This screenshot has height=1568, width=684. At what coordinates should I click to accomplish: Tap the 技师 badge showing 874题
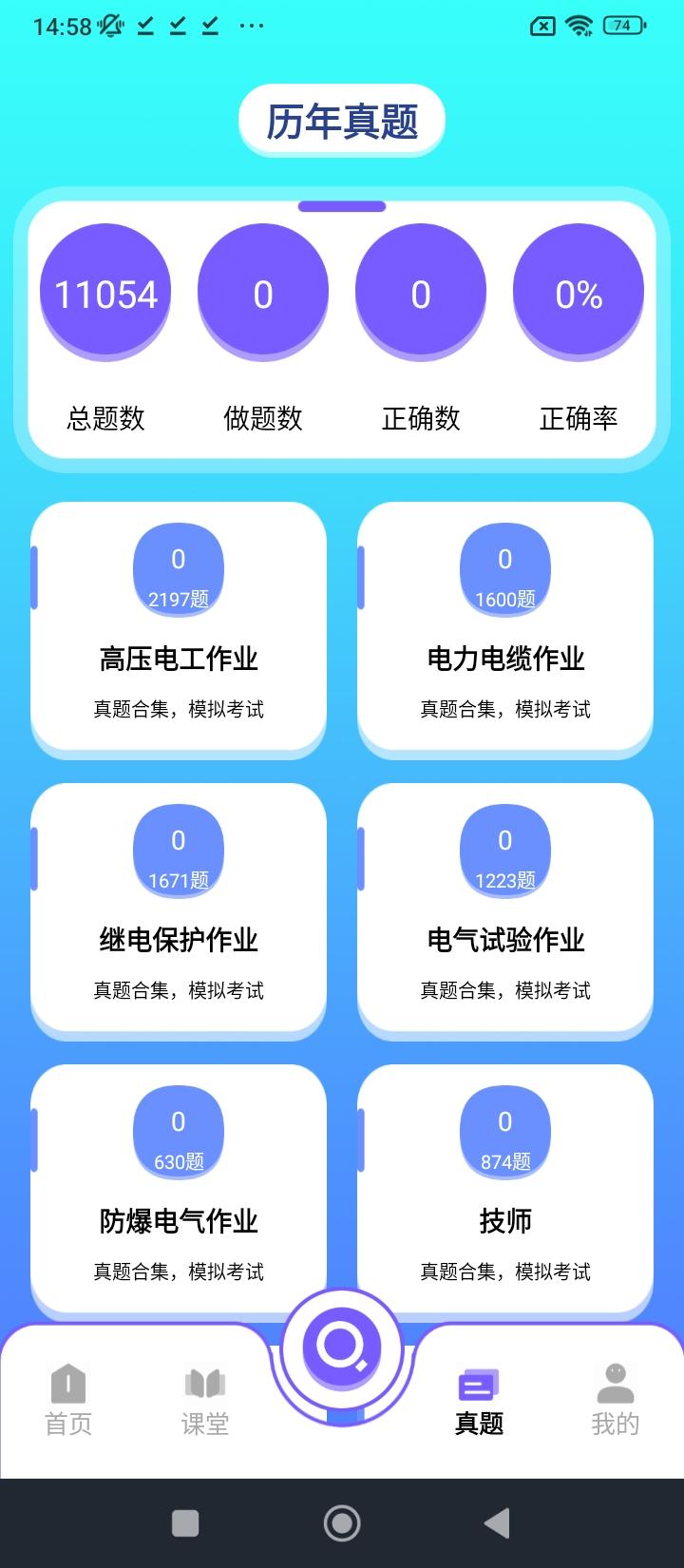pos(504,1133)
